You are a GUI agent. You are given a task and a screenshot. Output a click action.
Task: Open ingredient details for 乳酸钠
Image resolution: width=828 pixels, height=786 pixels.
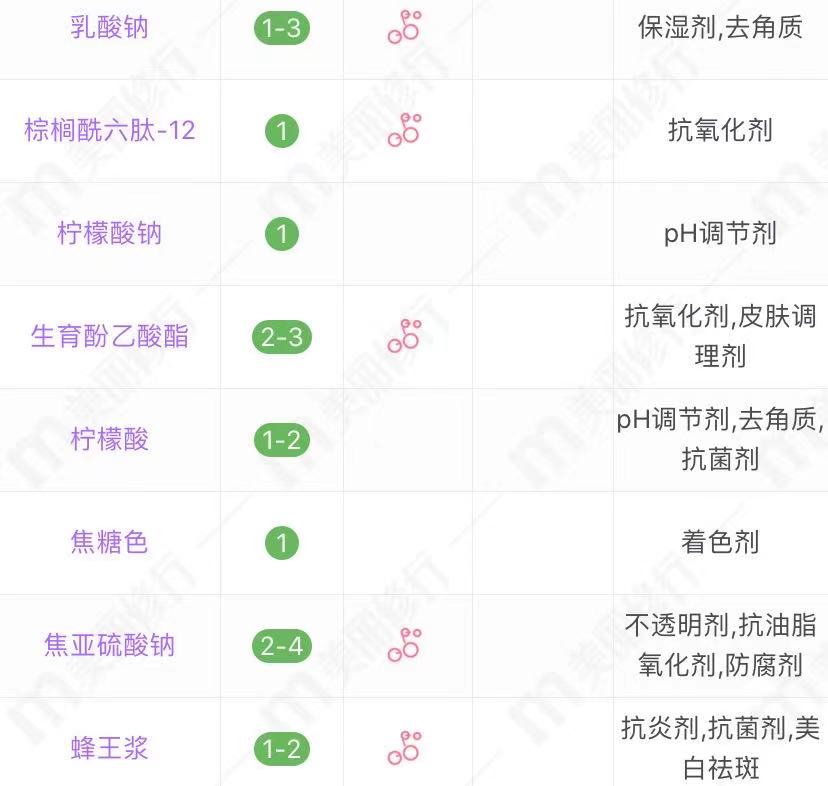[x=110, y=27]
